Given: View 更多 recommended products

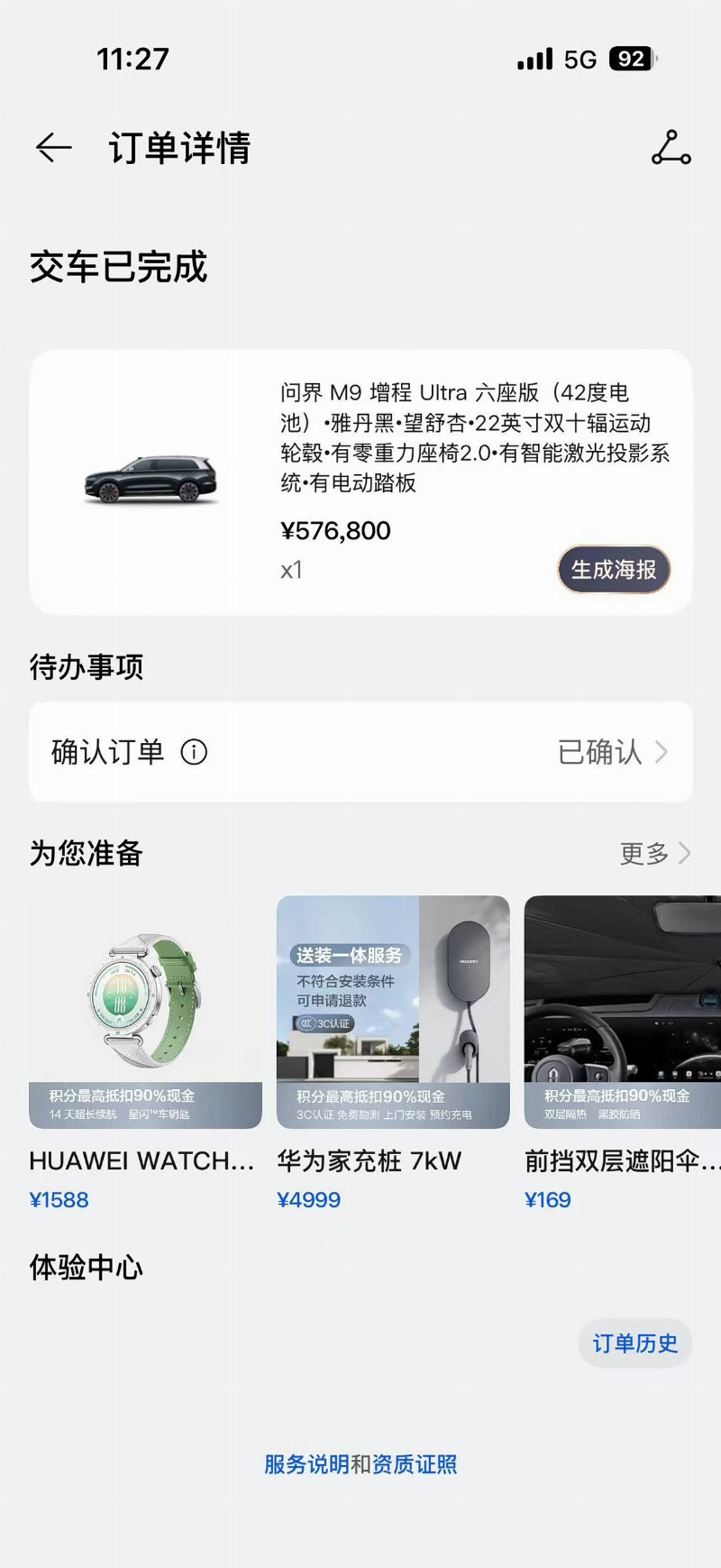Looking at the screenshot, I should pos(655,853).
